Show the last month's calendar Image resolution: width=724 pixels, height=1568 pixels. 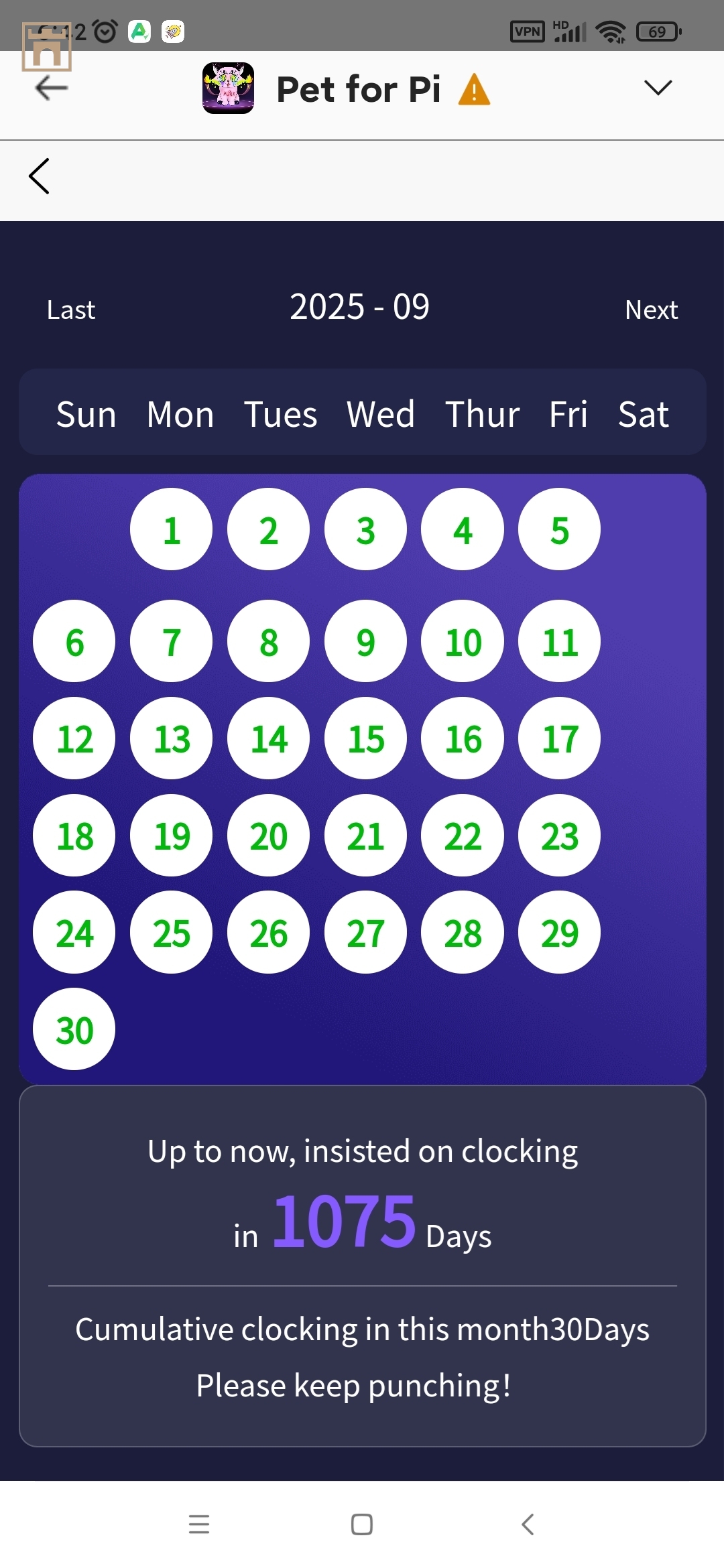[71, 310]
